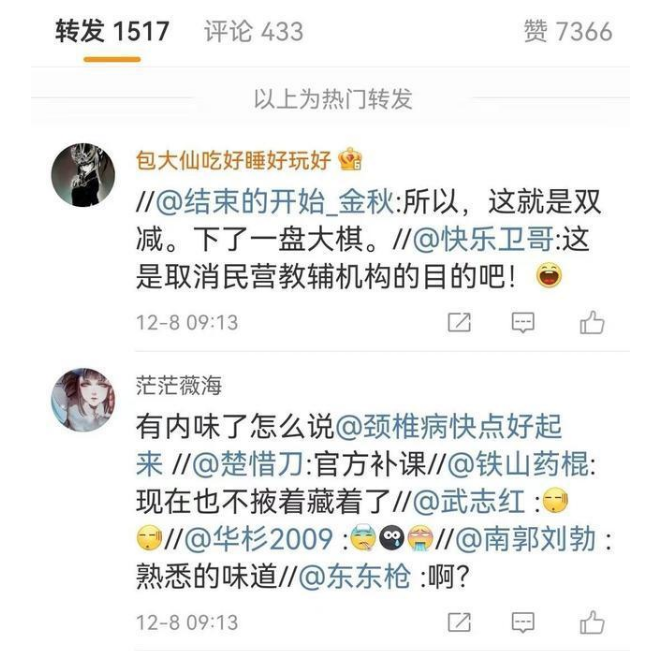This screenshot has height=651, width=667.
Task: Open the 赞 7366 likes tab
Action: click(567, 32)
